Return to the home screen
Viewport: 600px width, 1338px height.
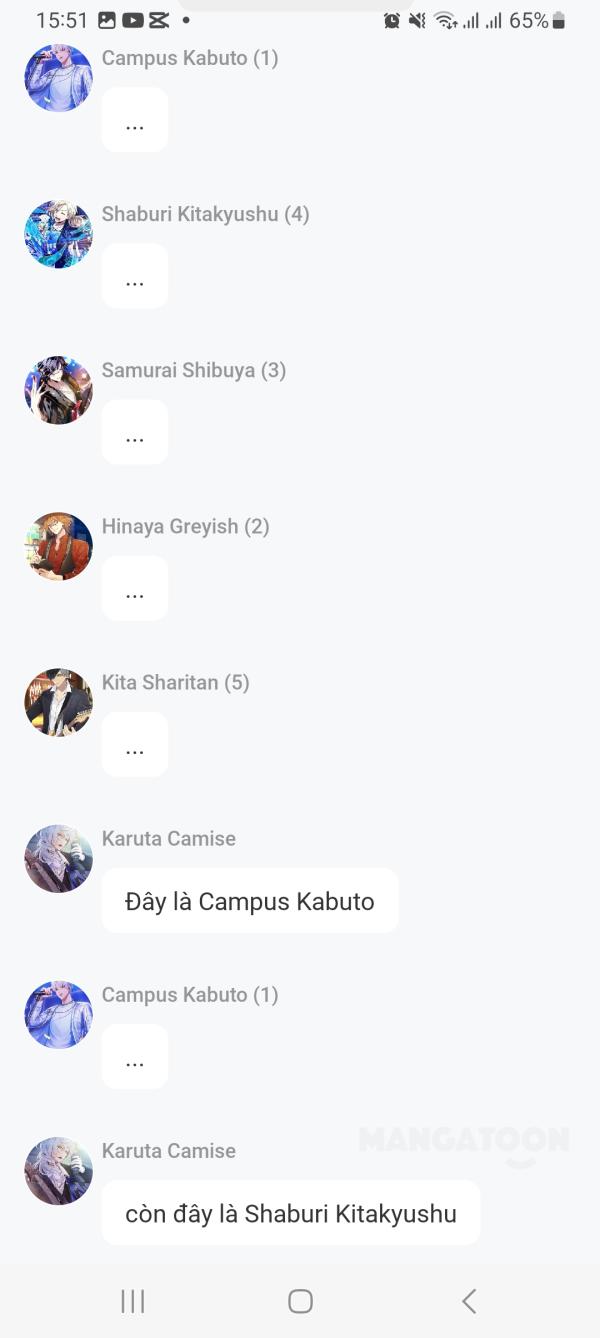300,1301
